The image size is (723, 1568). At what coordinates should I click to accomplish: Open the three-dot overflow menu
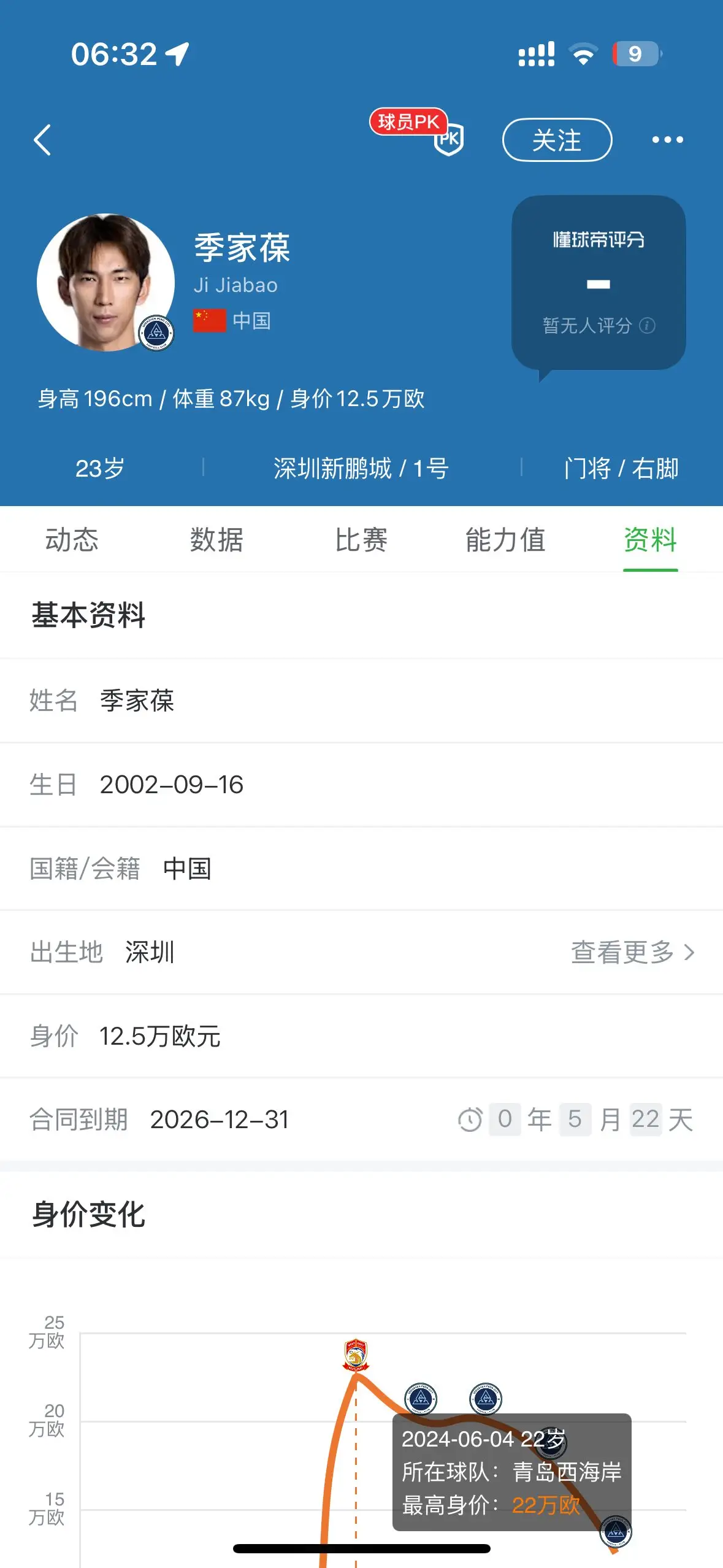[667, 140]
